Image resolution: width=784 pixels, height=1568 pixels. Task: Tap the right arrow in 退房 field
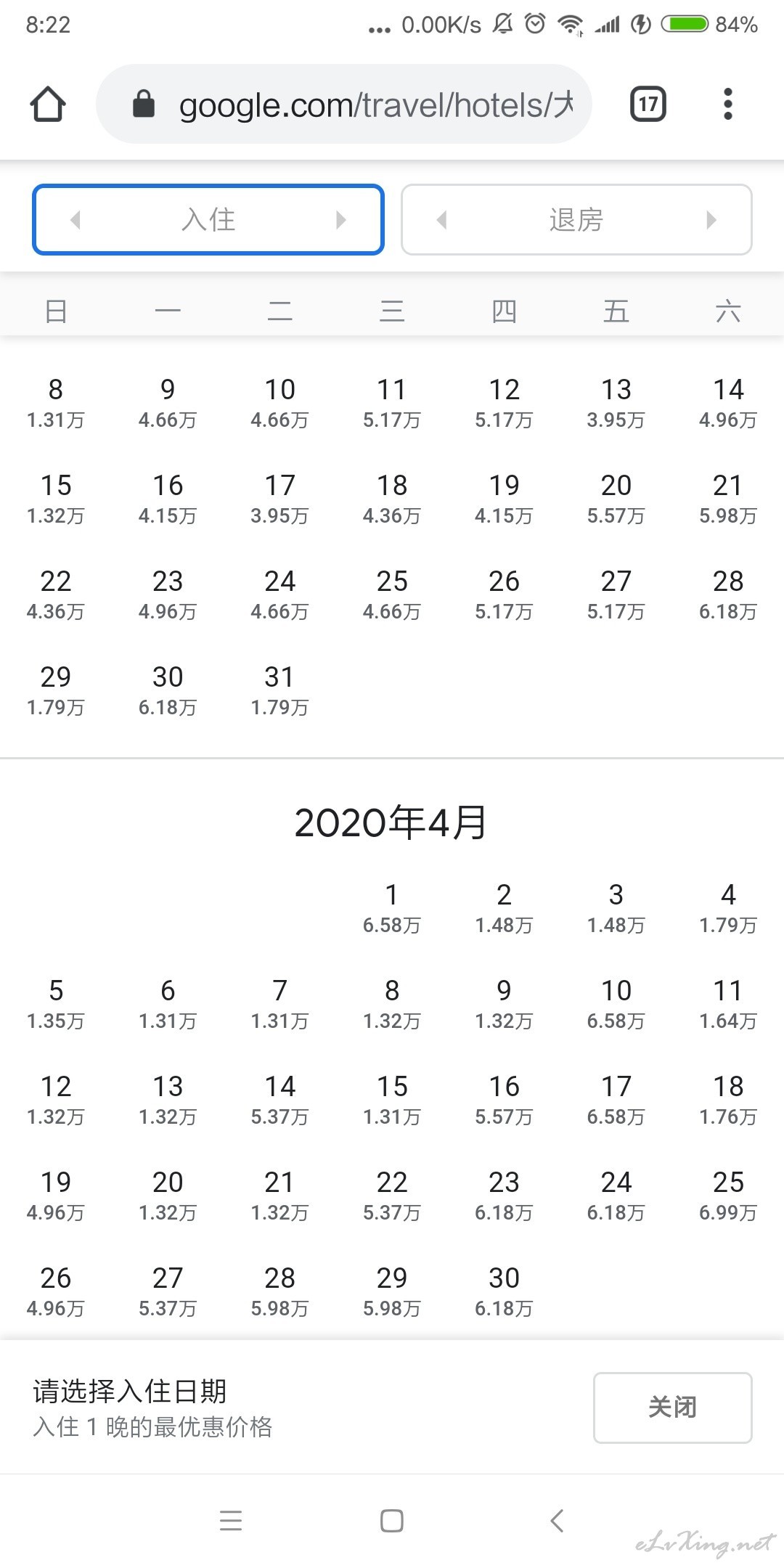[711, 219]
